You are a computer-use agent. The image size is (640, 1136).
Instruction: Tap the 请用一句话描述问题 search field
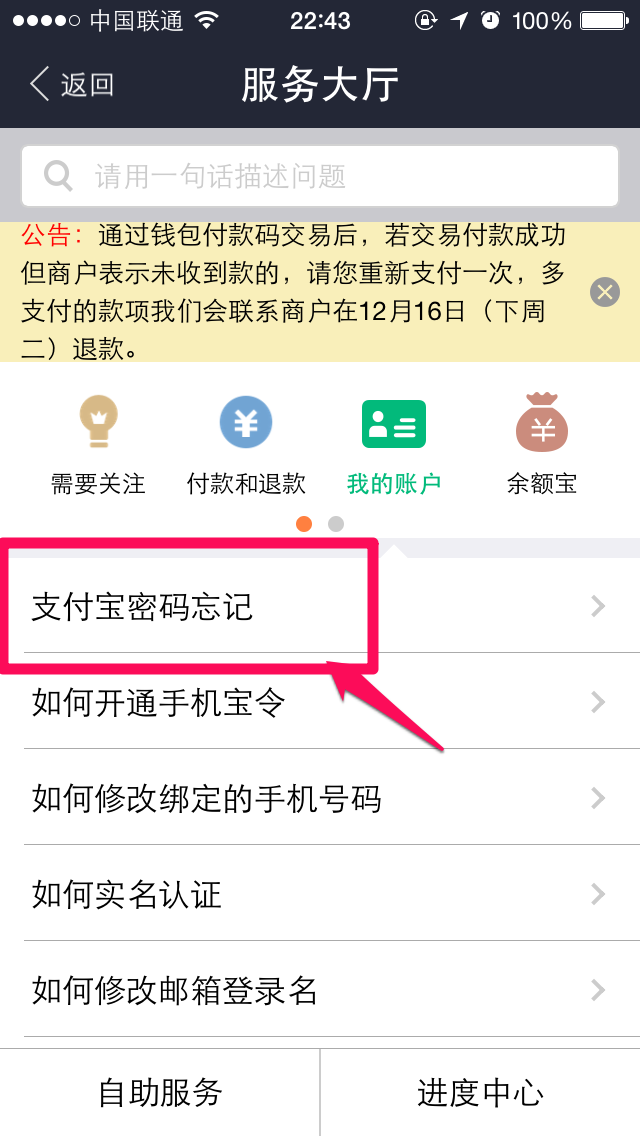320,177
